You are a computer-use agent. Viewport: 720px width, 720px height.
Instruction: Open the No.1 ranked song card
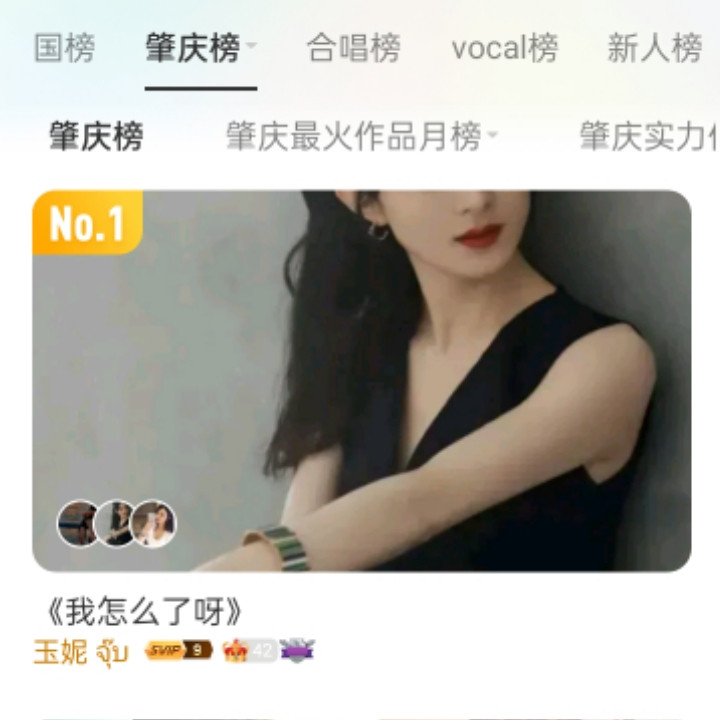[361, 380]
